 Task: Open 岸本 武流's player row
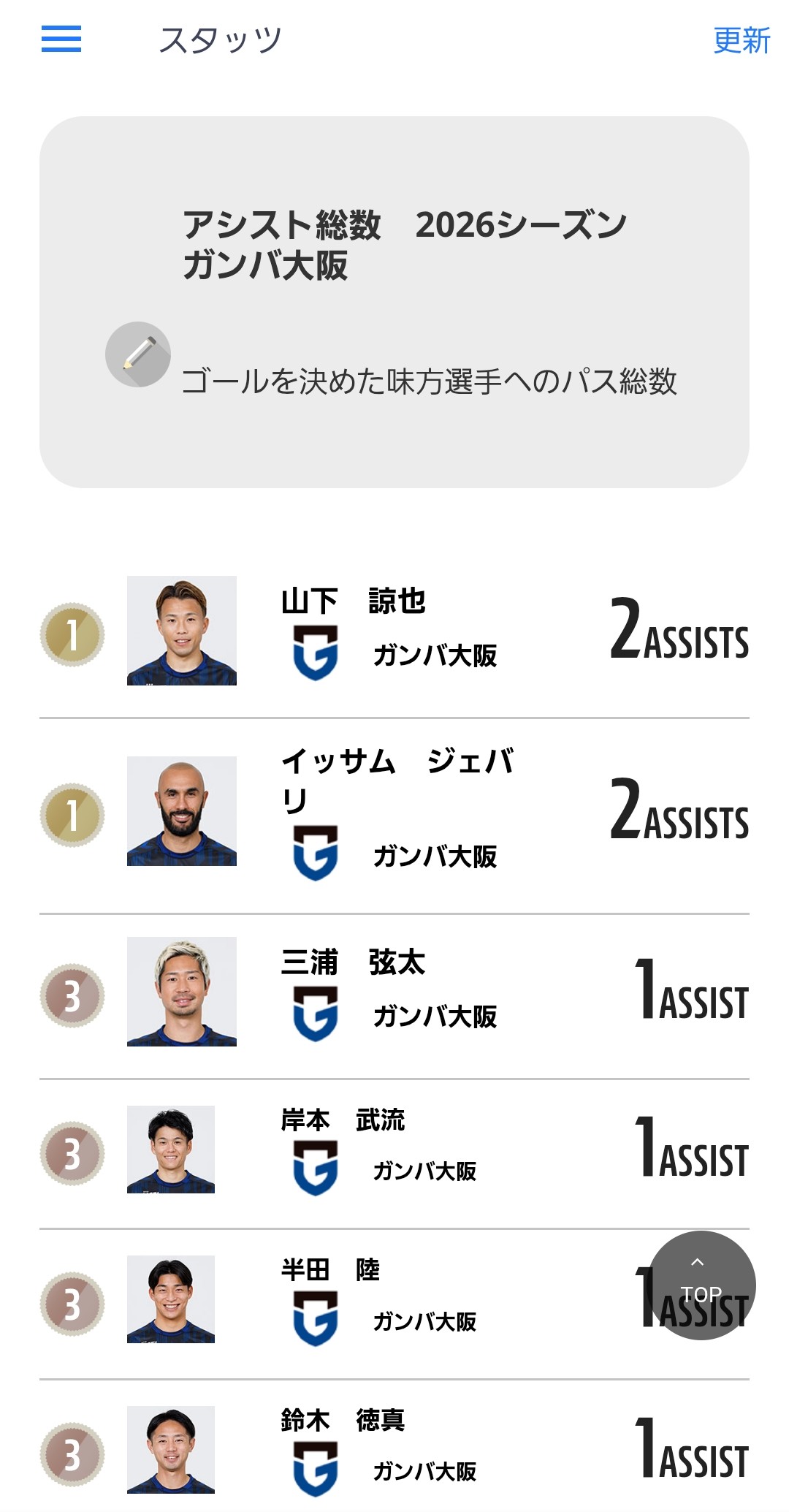394,1154
